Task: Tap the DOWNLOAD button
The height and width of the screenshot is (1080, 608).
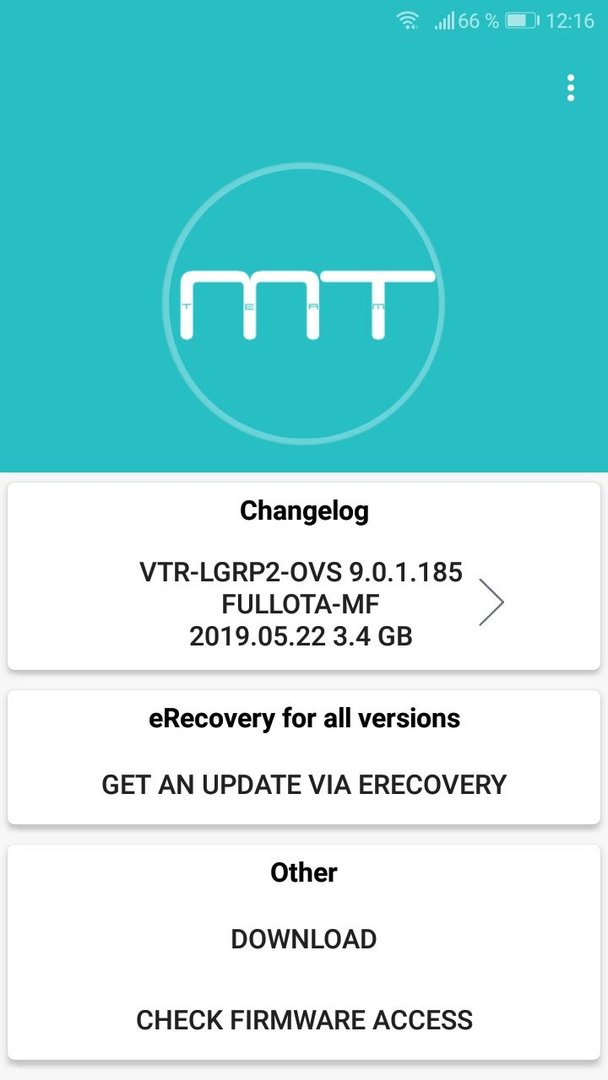Action: pos(304,939)
